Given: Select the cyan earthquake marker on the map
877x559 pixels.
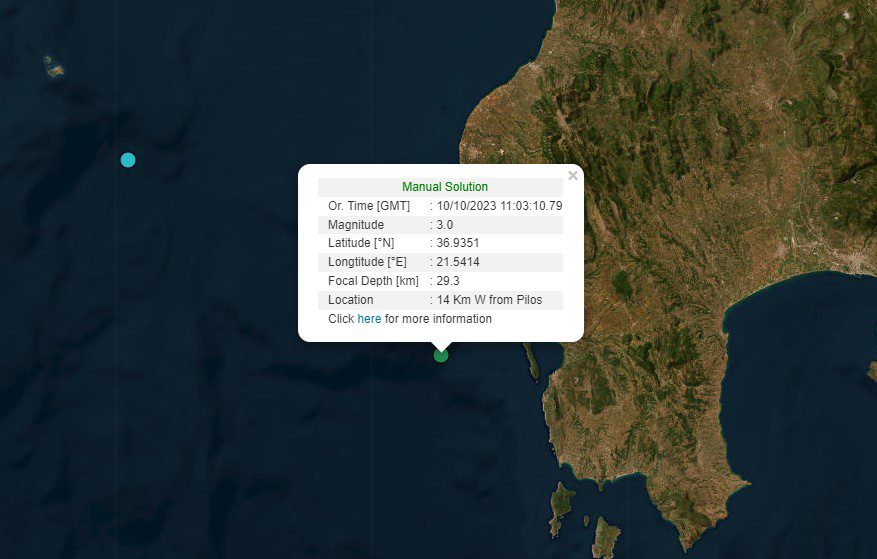Looking at the screenshot, I should [x=128, y=160].
